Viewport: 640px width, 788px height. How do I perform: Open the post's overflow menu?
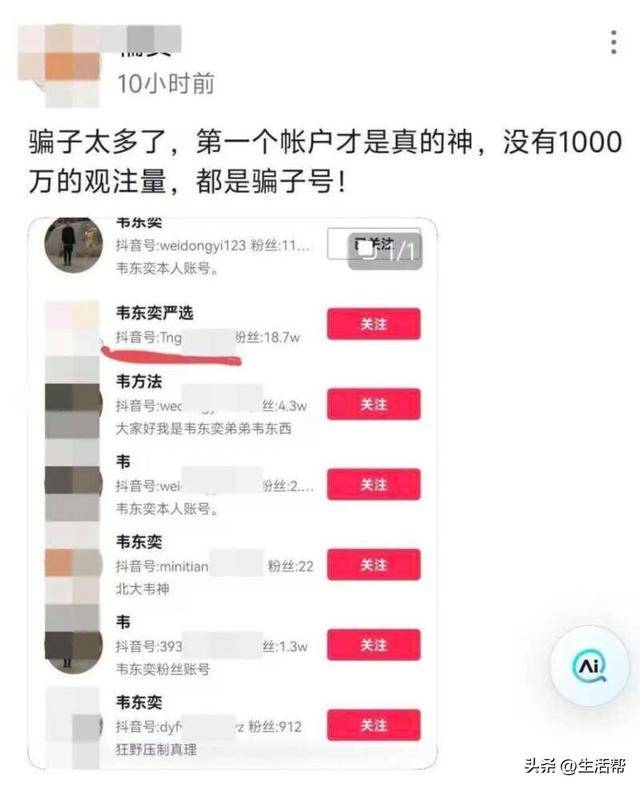(613, 42)
